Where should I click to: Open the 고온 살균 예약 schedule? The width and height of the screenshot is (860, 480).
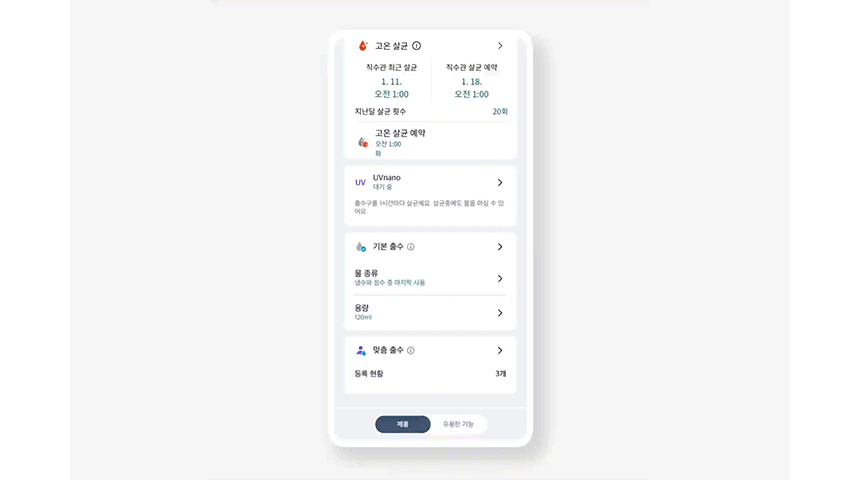click(x=400, y=141)
